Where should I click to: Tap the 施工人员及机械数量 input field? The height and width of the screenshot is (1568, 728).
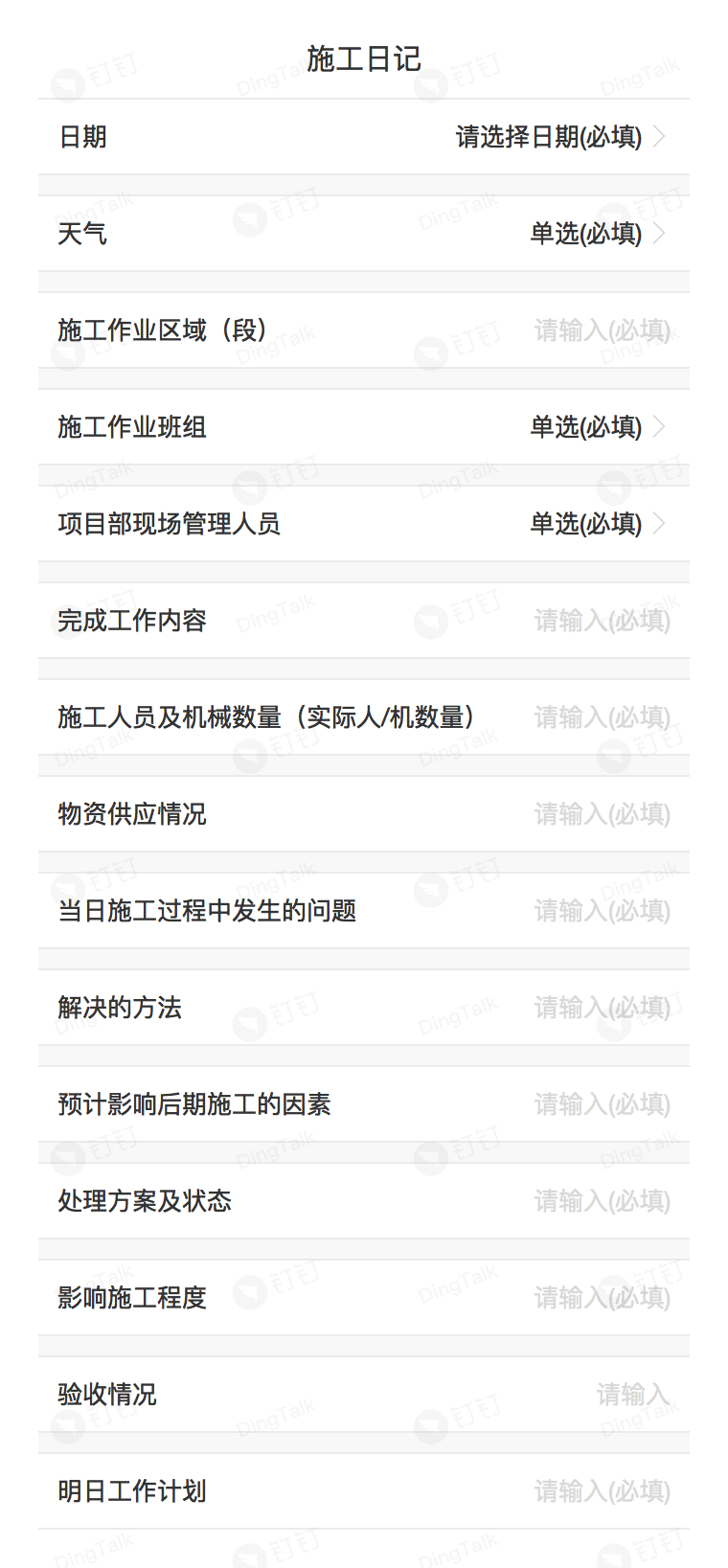[364, 717]
